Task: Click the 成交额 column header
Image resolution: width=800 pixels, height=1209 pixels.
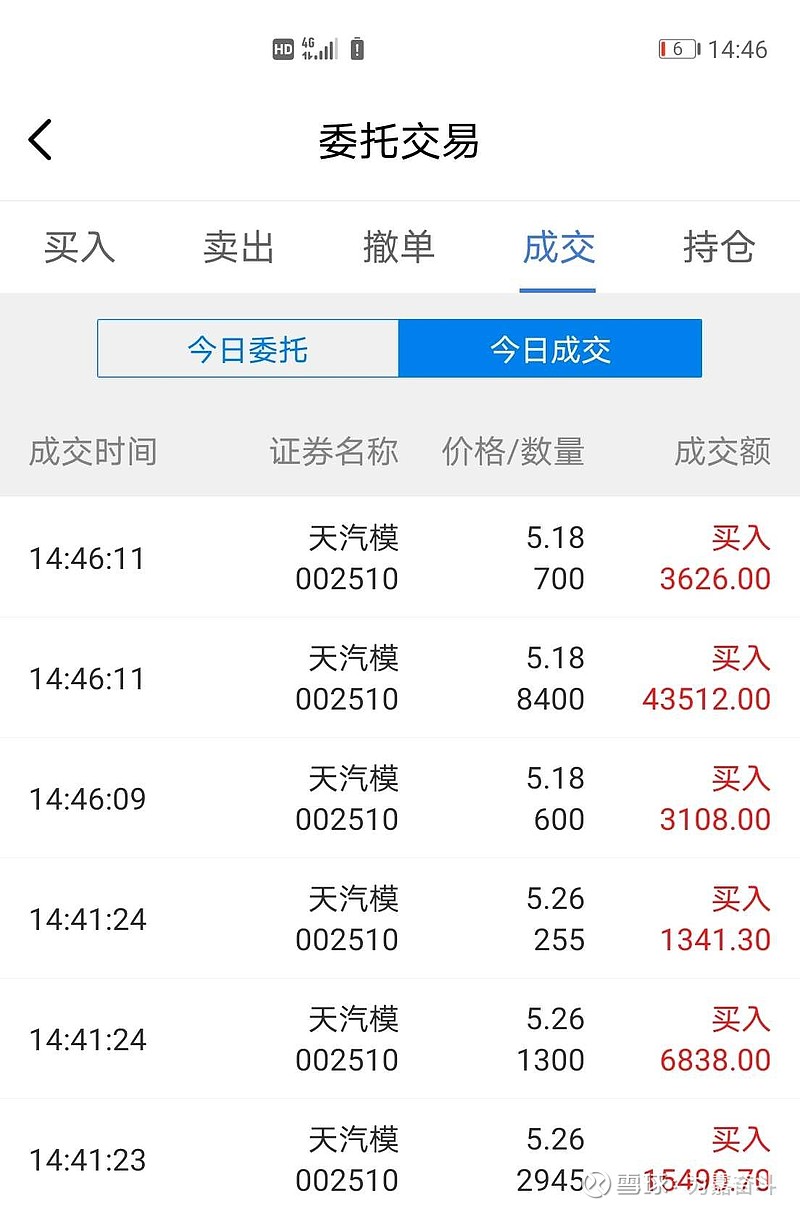Action: 724,452
